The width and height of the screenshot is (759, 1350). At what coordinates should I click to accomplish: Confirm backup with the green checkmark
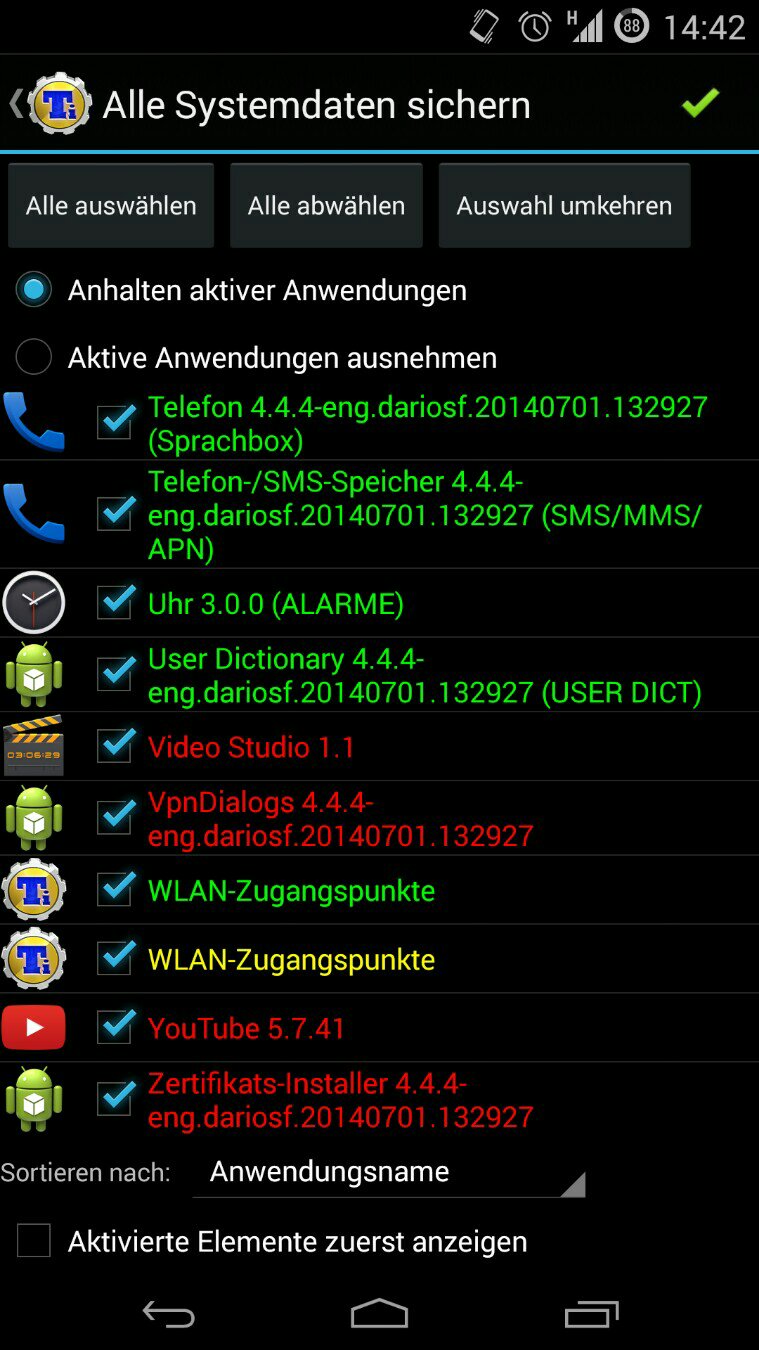(x=700, y=104)
